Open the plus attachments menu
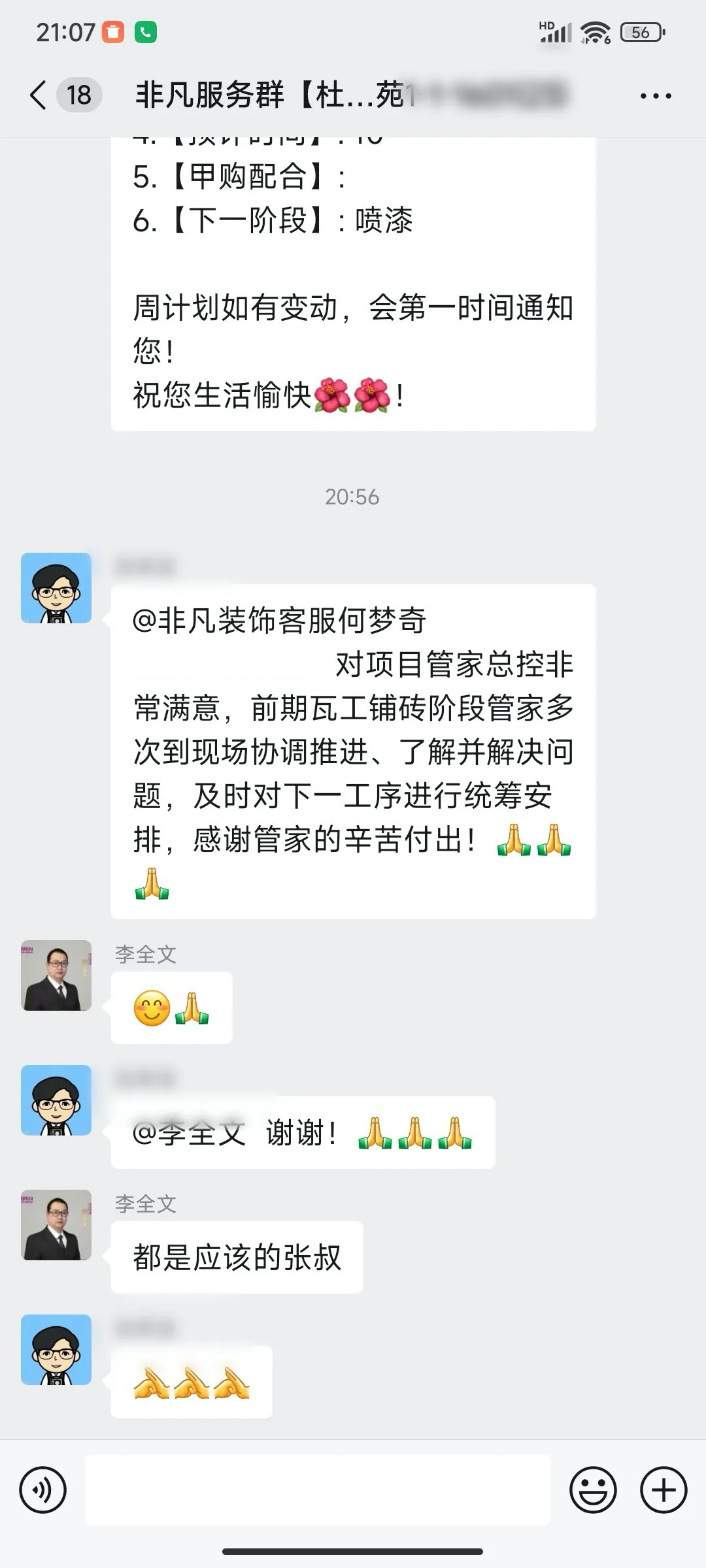This screenshot has width=706, height=1568. (663, 1490)
